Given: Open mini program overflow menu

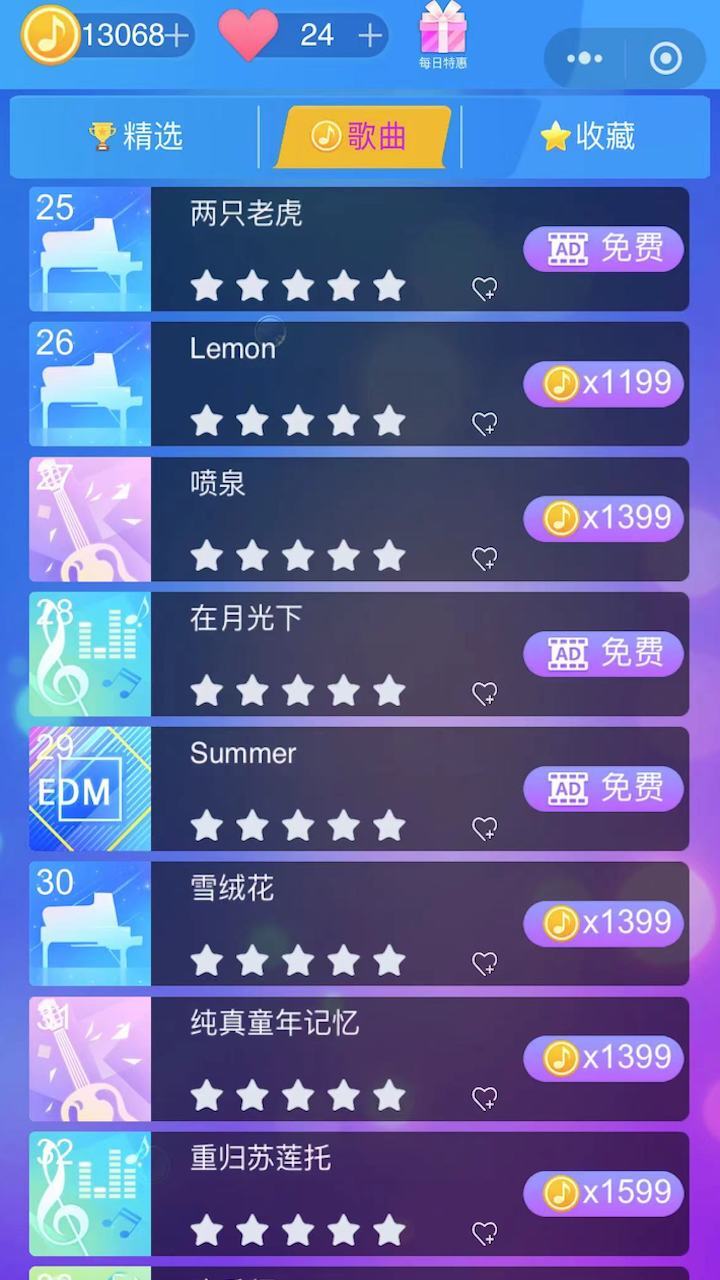Looking at the screenshot, I should (x=584, y=58).
